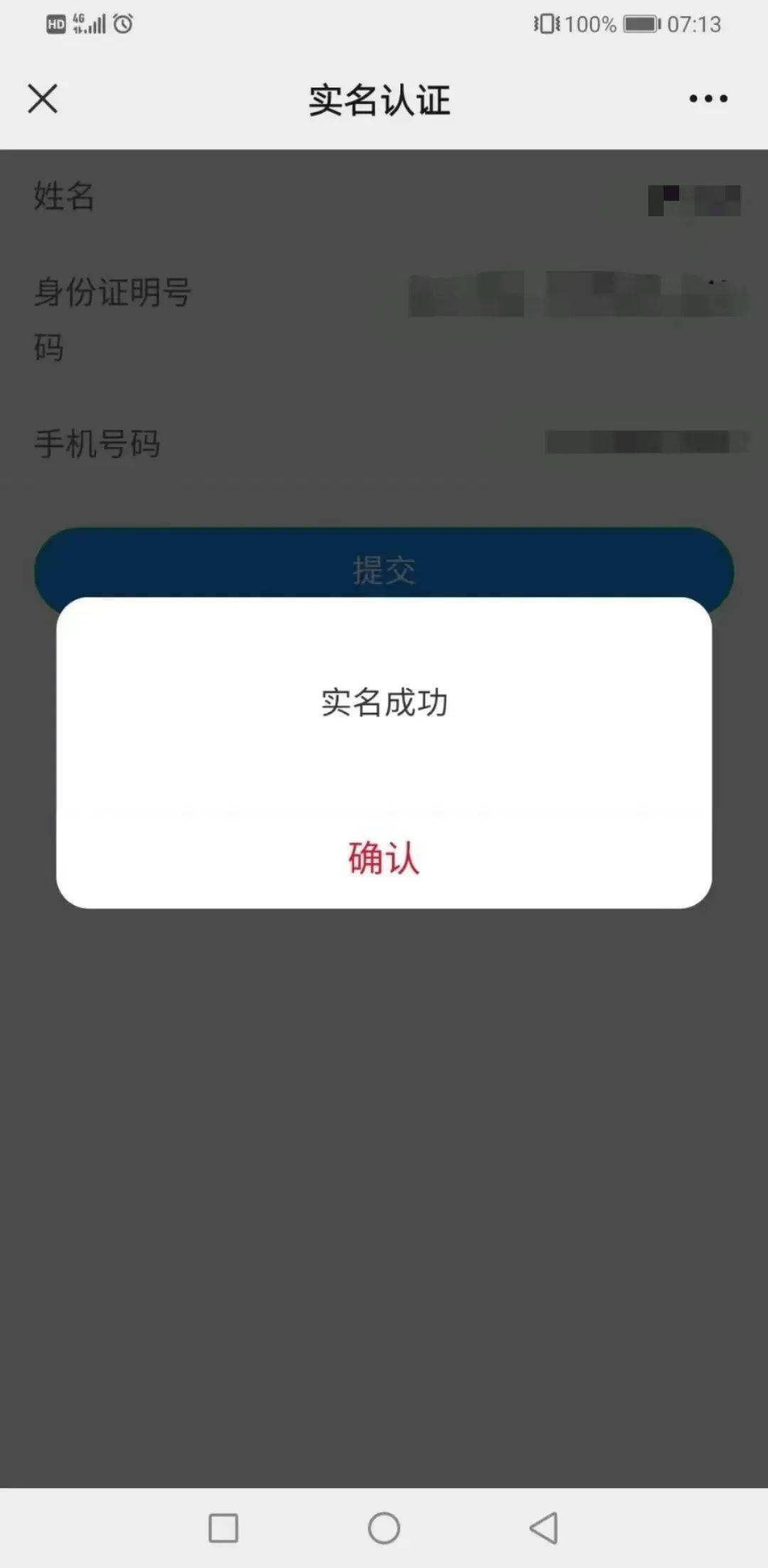
Task: Tap the masked name value
Action: (693, 199)
